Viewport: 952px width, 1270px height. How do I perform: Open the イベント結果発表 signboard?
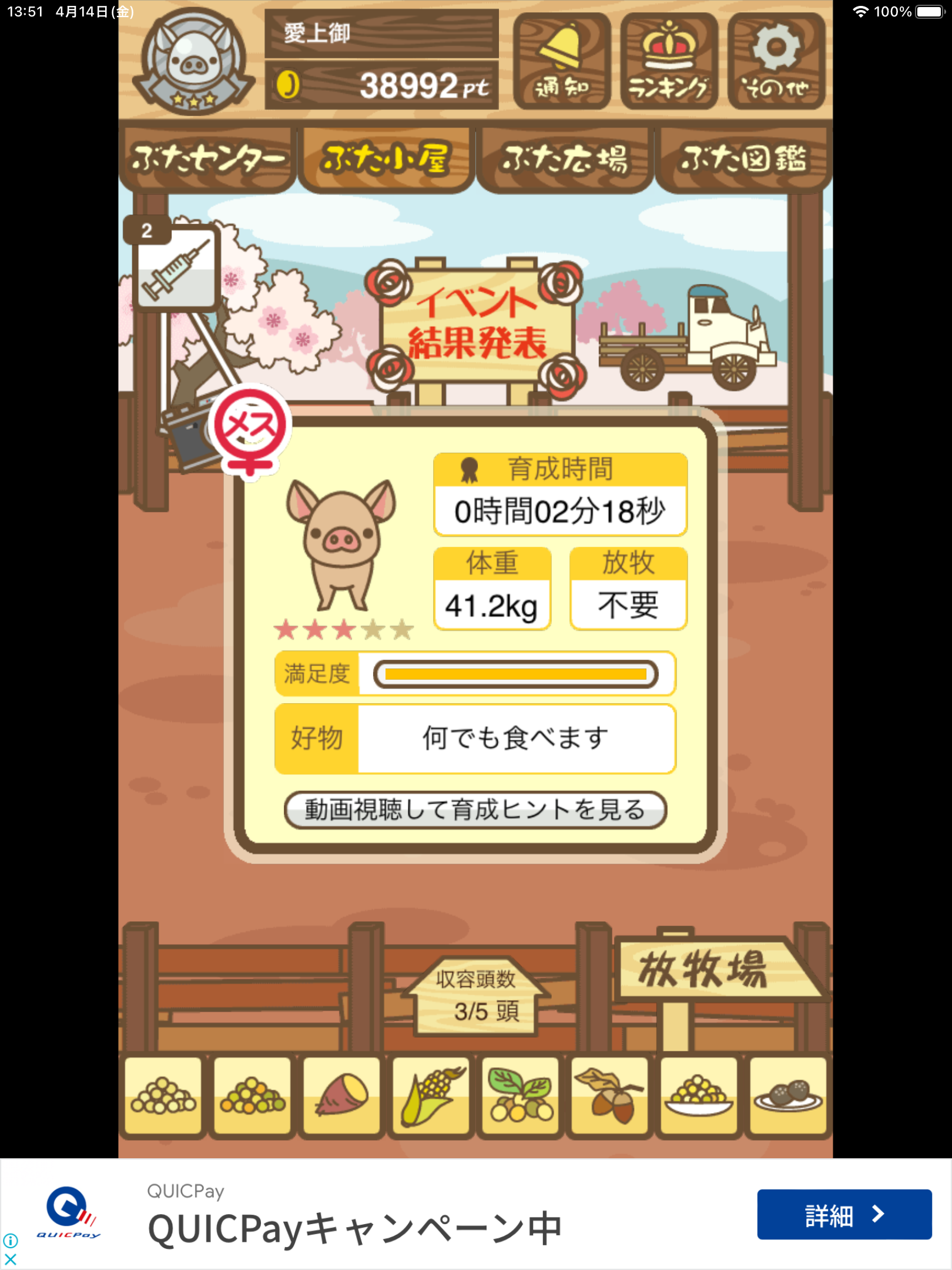coord(477,324)
